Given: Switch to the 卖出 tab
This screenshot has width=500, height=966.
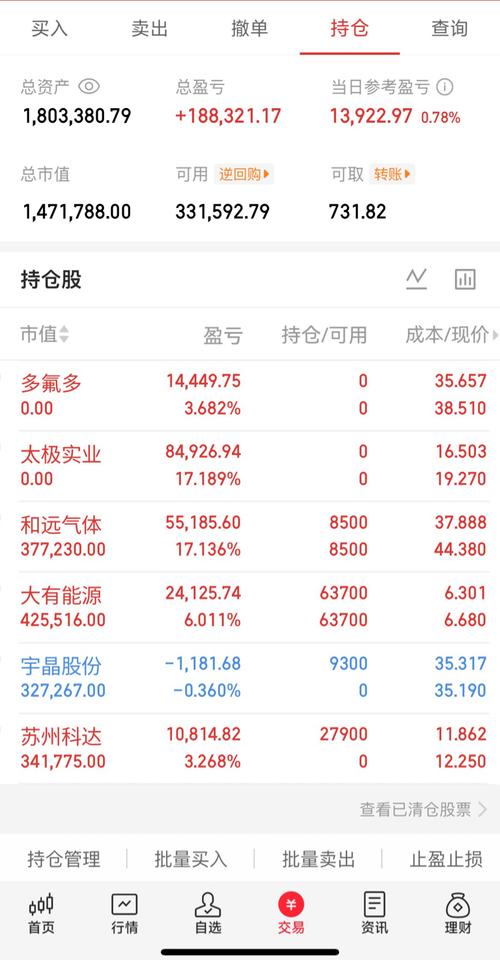Looking at the screenshot, I should coord(150,28).
